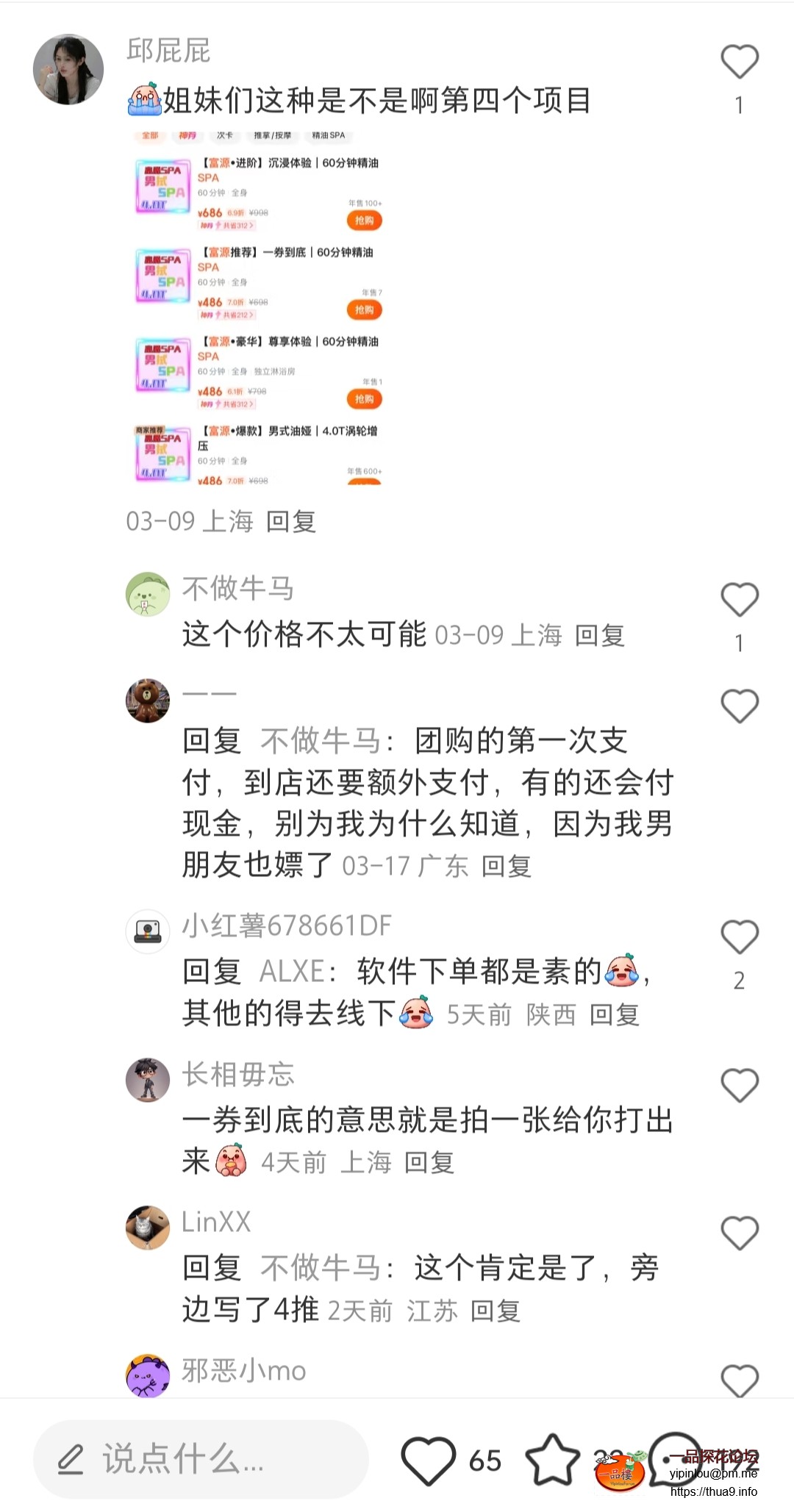Screen dimensions: 794x1512
Task: Add the post to favorites with the star
Action: point(552,1460)
